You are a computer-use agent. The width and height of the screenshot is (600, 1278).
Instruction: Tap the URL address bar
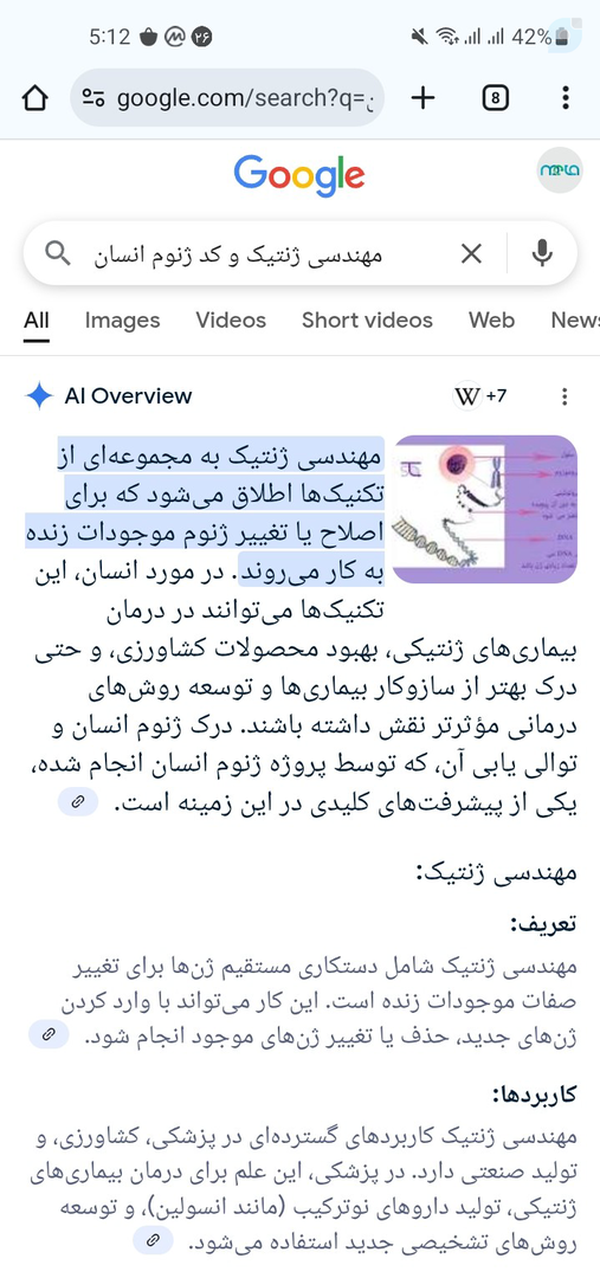228,98
